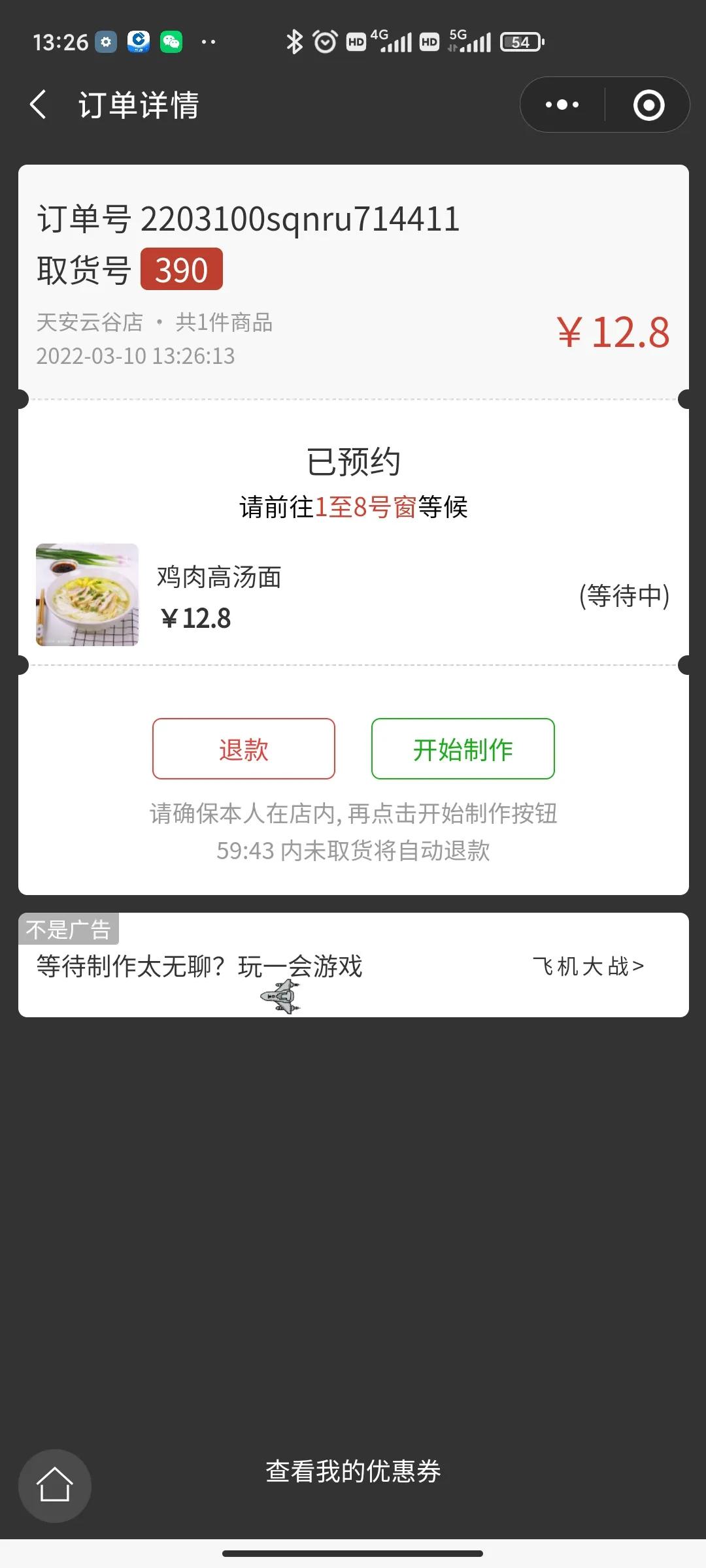Tap the Bluetooth icon in the status bar
The height and width of the screenshot is (1568, 706).
click(295, 41)
